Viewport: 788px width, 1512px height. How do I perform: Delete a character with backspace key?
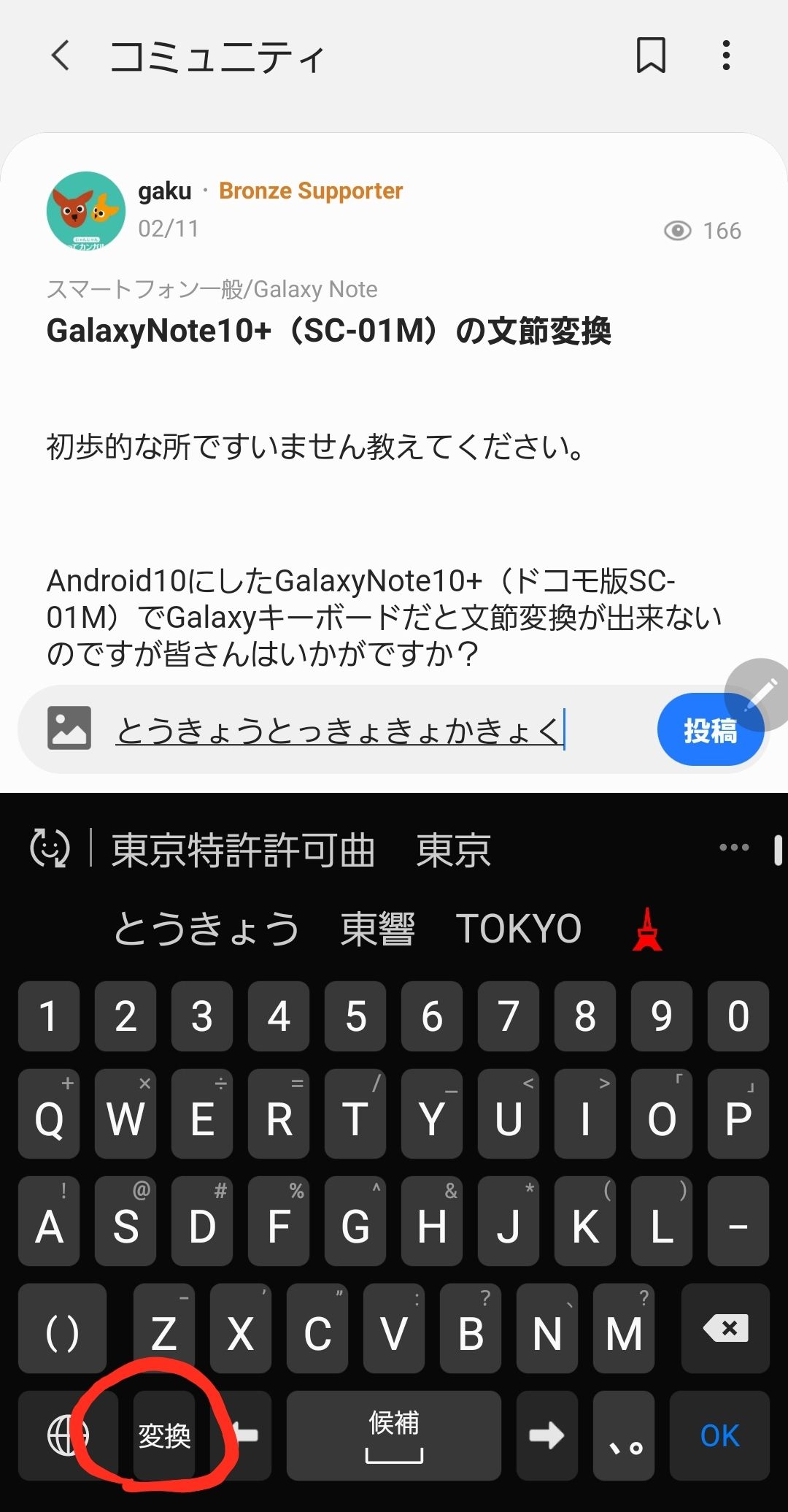point(725,1329)
